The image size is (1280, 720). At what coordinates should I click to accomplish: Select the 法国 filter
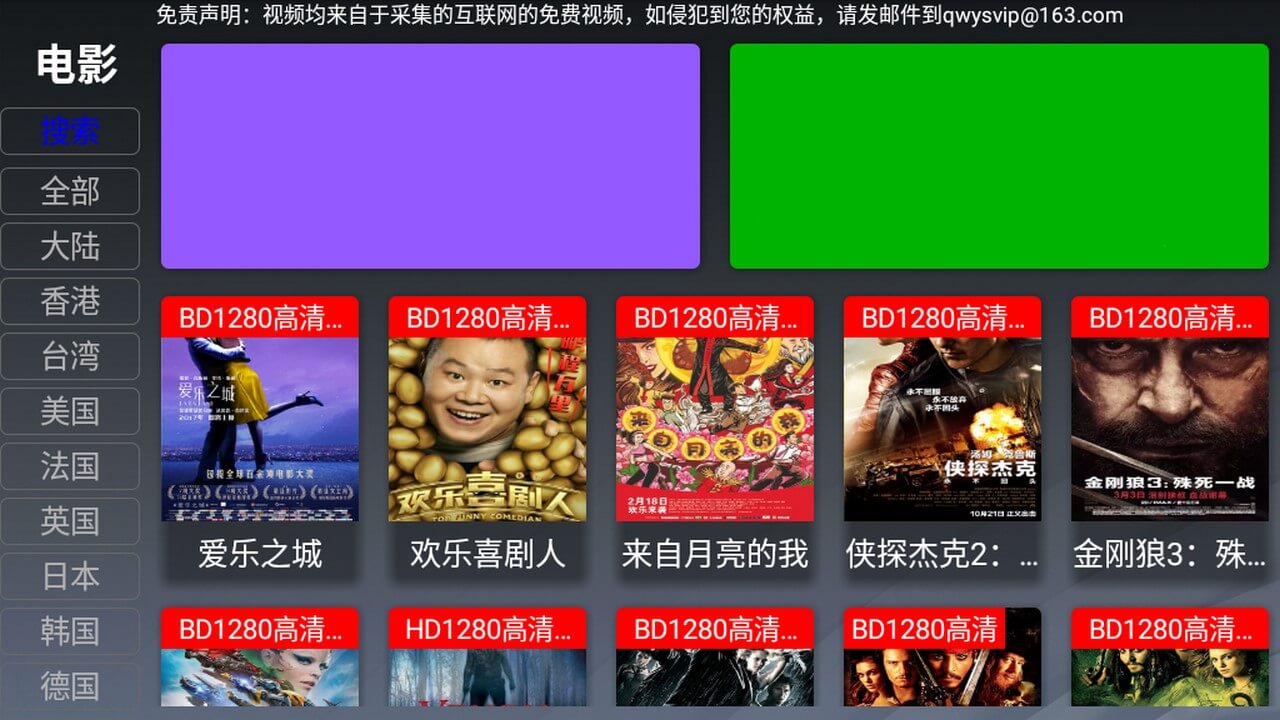coord(70,466)
